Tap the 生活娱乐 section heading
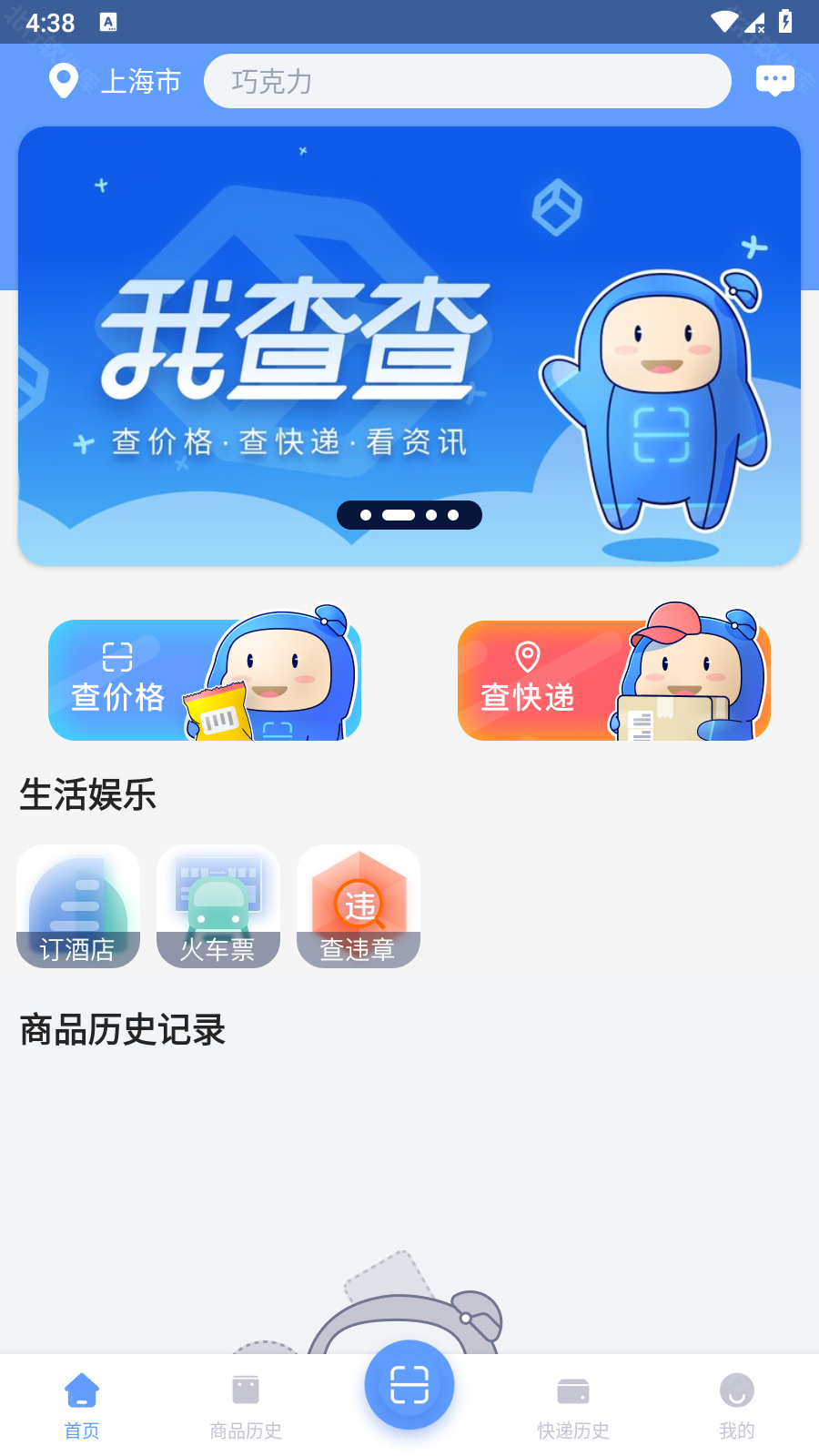The width and height of the screenshot is (819, 1456). click(87, 795)
